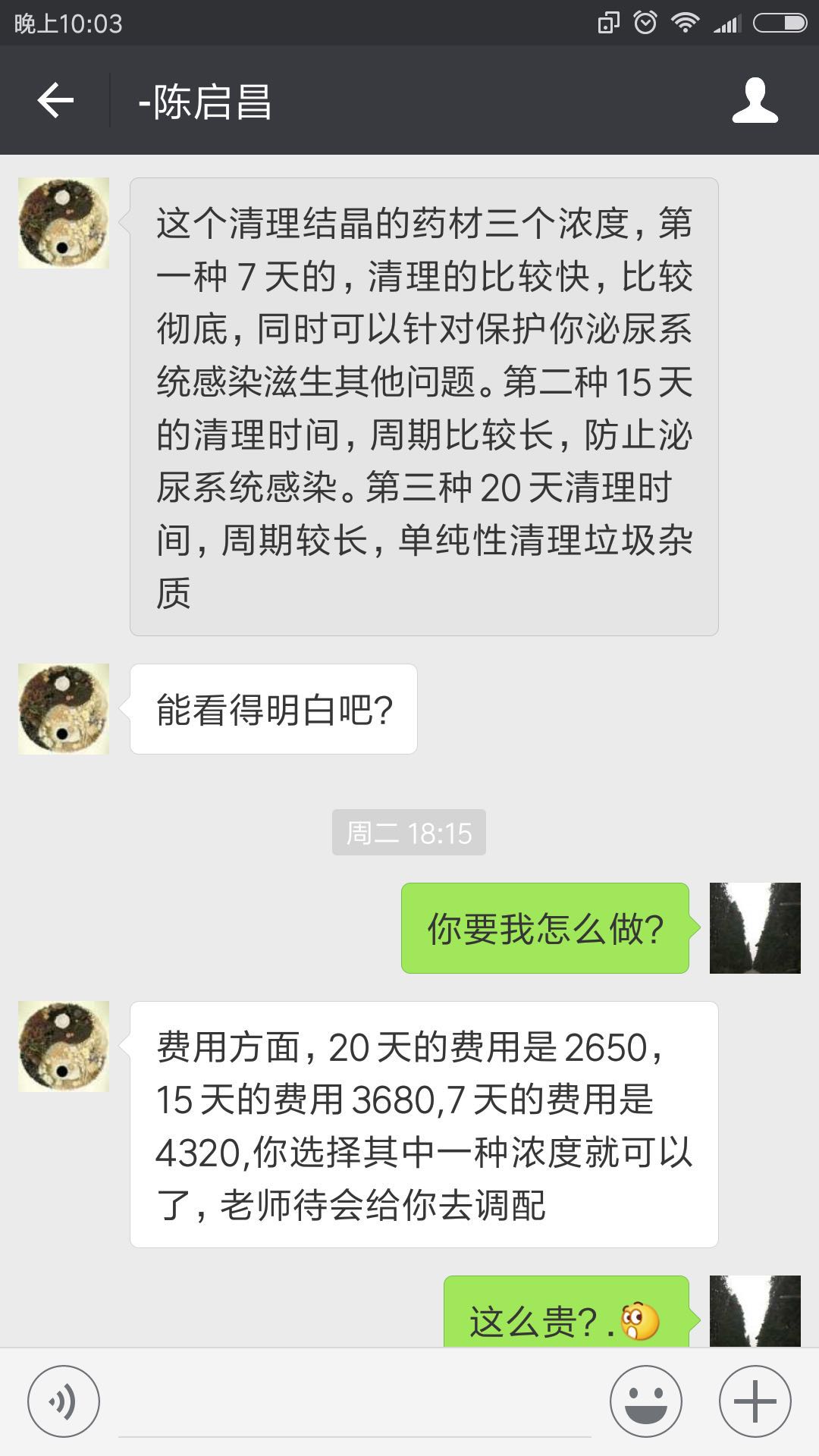Viewport: 819px width, 1456px height.
Task: Tap the message text field
Action: click(x=354, y=1403)
